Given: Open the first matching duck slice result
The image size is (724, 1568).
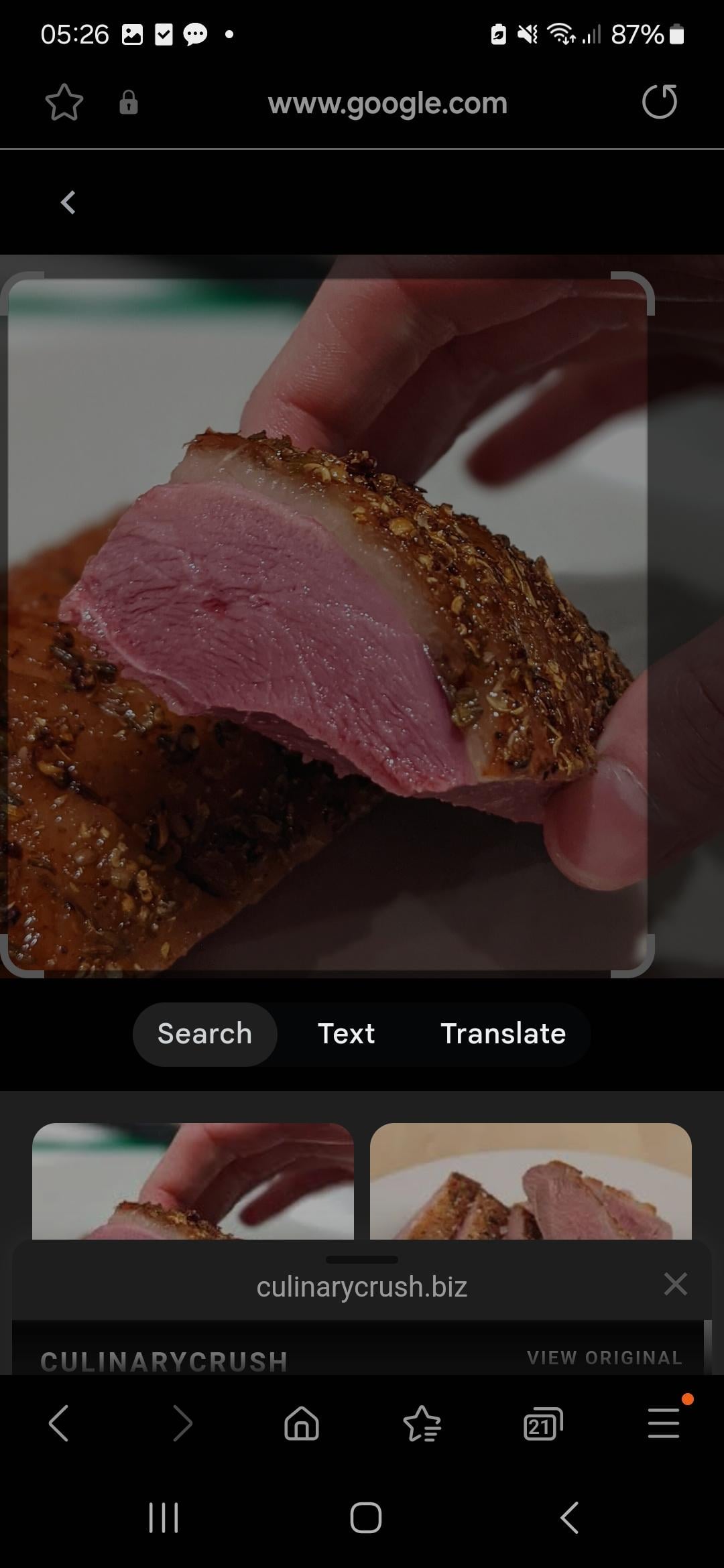Looking at the screenshot, I should pyautogui.click(x=193, y=1181).
